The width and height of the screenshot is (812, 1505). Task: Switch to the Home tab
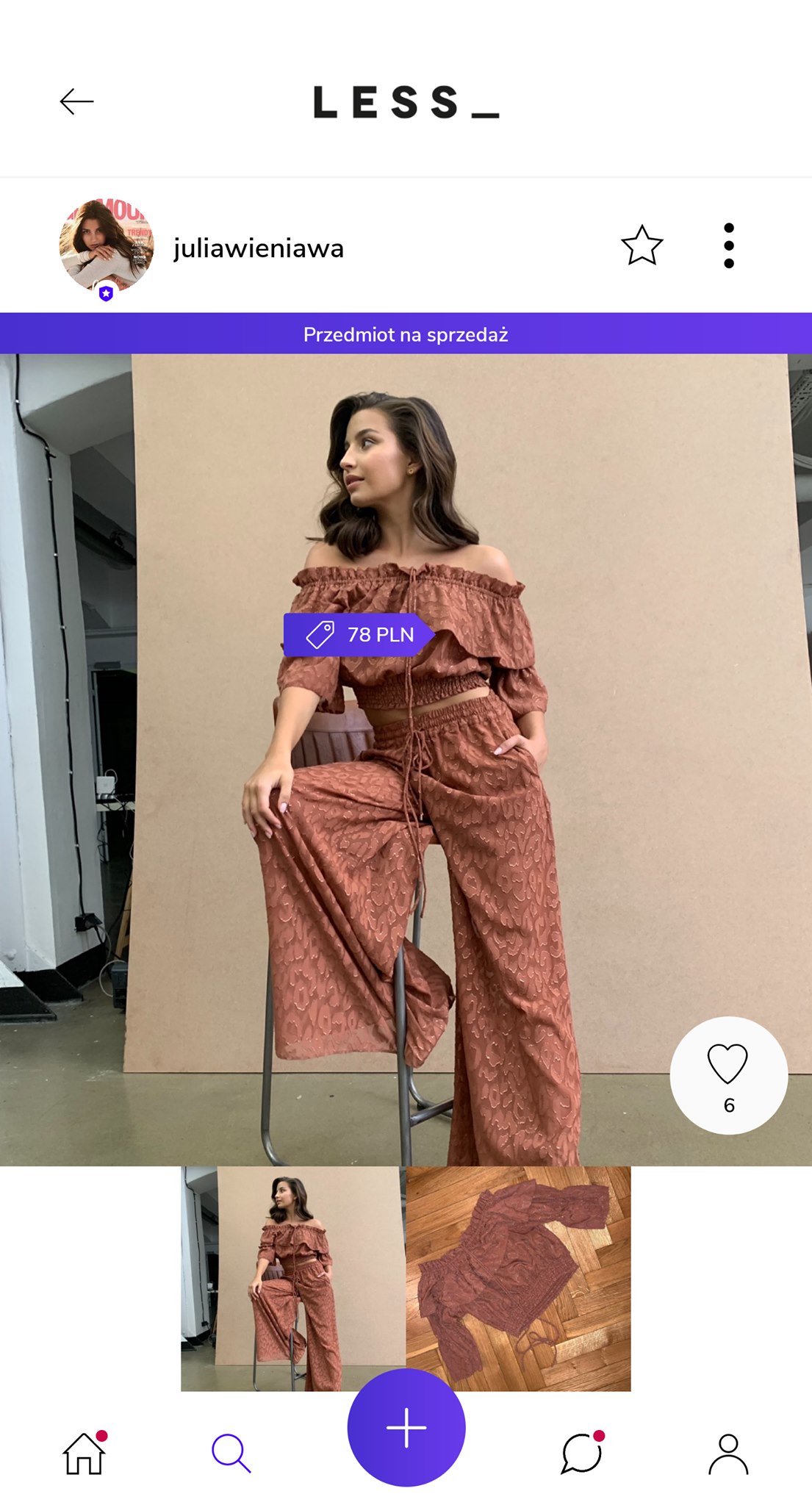[x=84, y=1454]
